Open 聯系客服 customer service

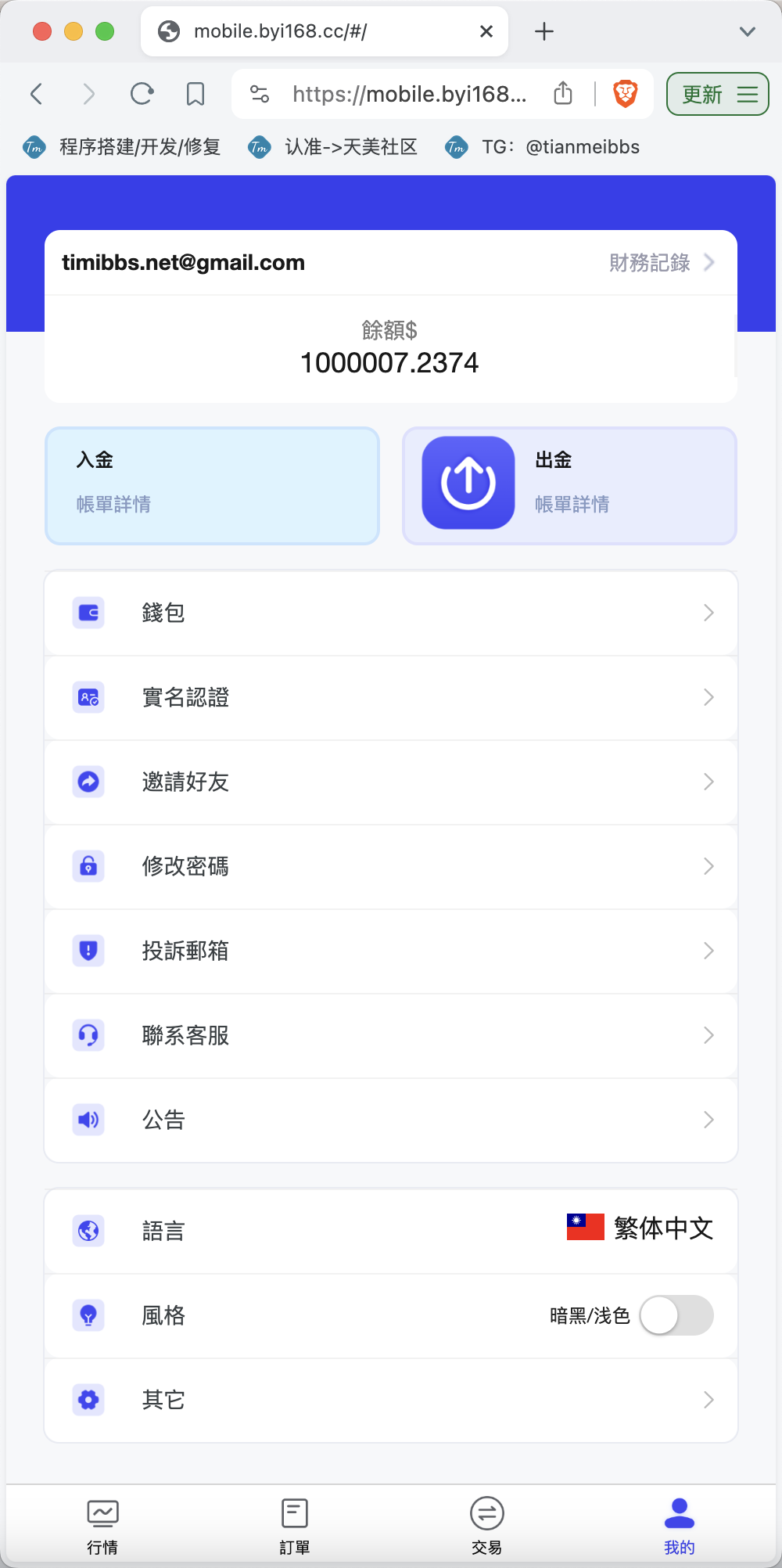(x=391, y=1035)
